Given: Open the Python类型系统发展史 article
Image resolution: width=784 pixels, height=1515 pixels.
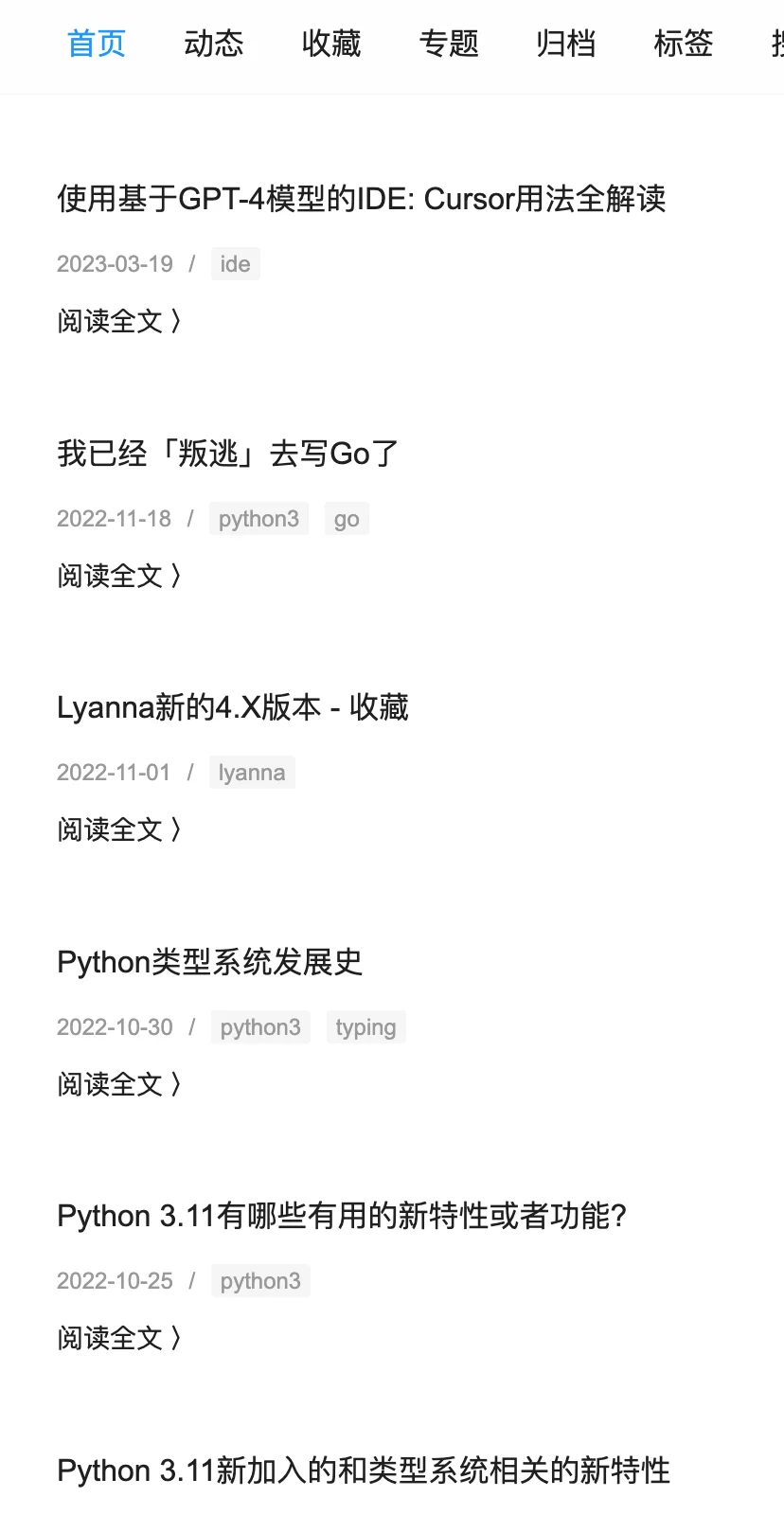Looking at the screenshot, I should 210,962.
